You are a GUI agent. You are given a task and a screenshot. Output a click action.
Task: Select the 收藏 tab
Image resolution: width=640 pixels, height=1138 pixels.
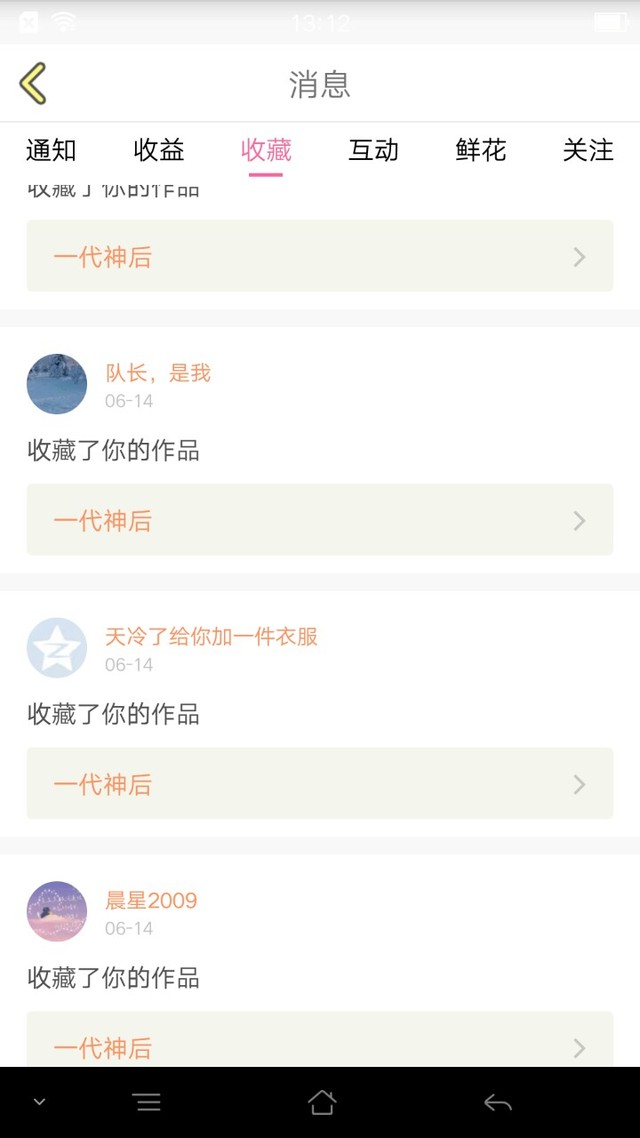pos(266,150)
